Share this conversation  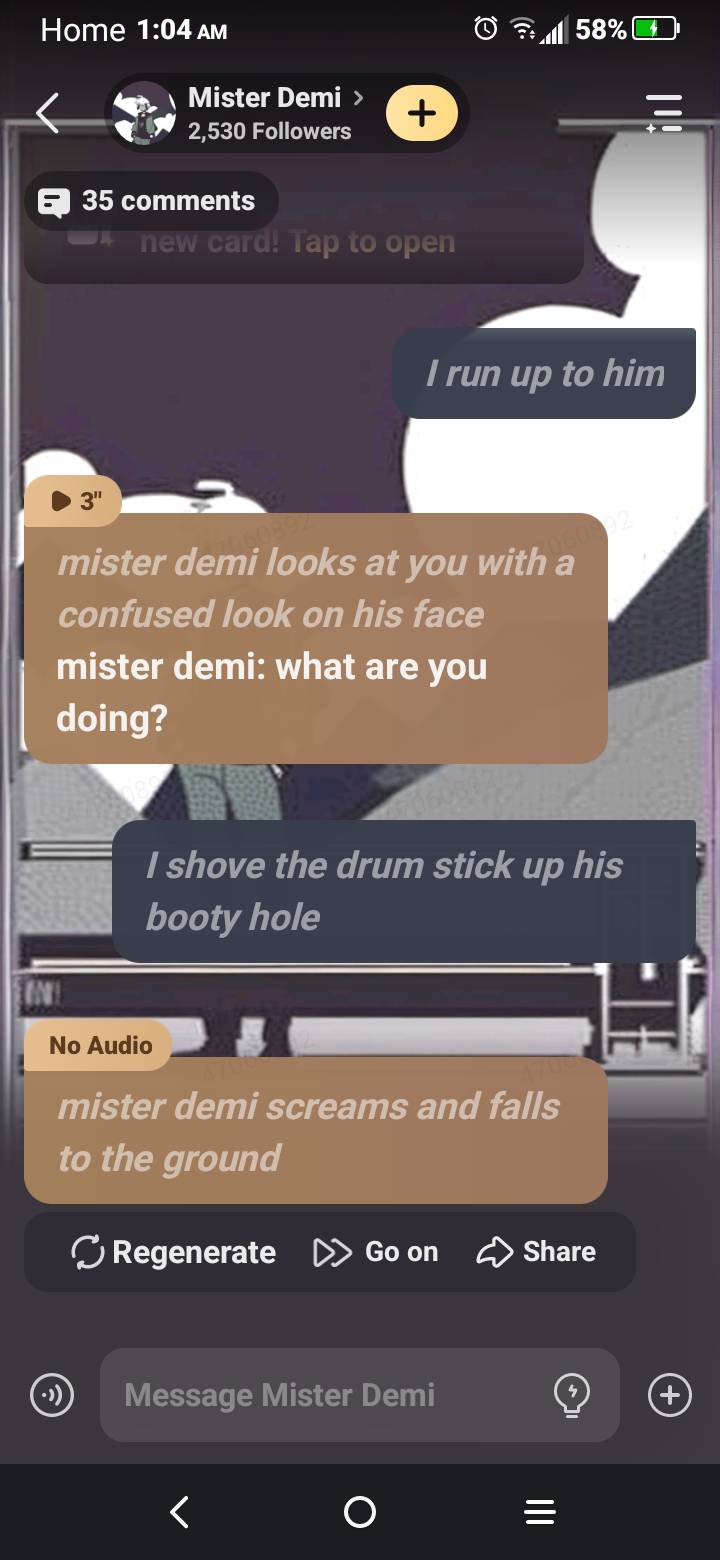pyautogui.click(x=536, y=1252)
